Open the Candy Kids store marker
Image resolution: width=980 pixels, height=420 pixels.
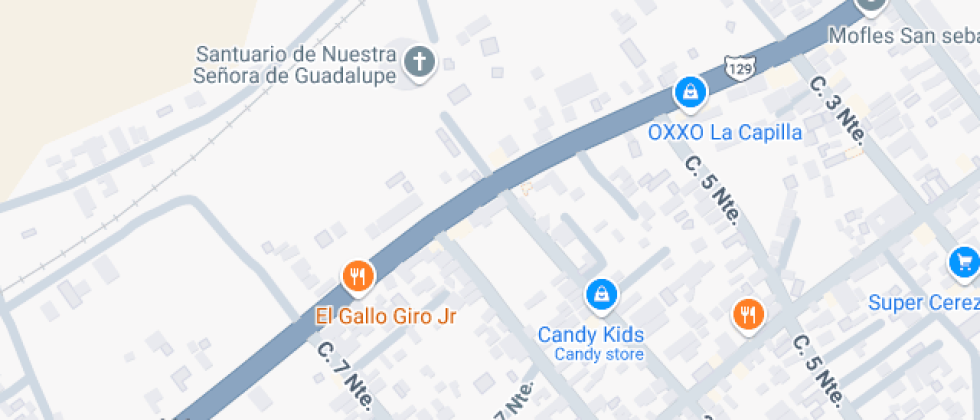(601, 295)
